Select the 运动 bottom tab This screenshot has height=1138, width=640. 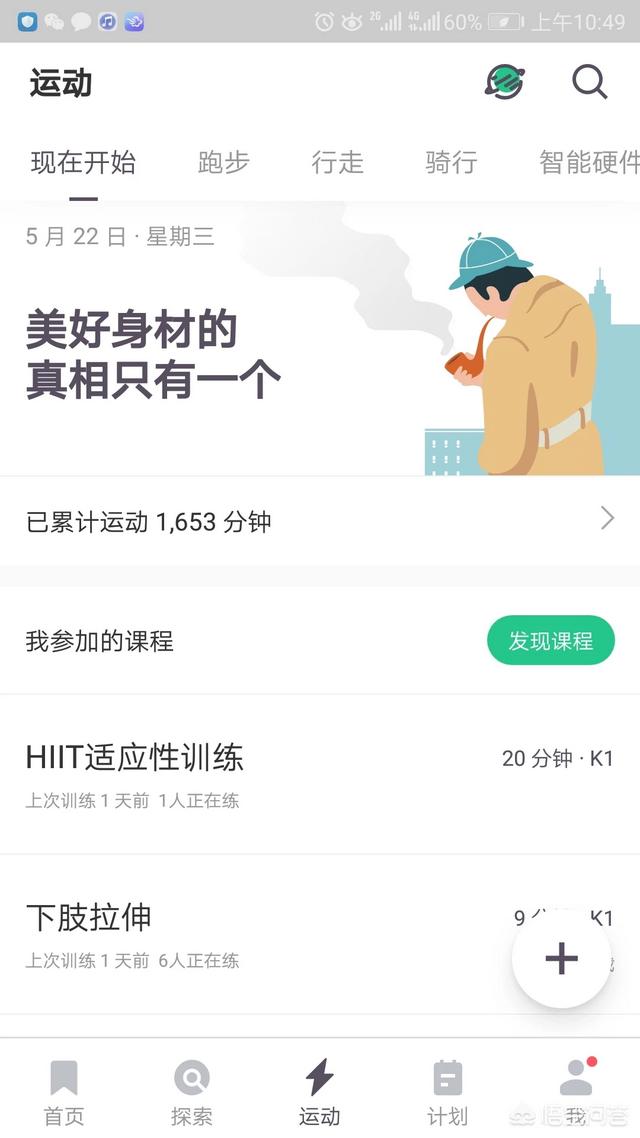click(319, 1092)
